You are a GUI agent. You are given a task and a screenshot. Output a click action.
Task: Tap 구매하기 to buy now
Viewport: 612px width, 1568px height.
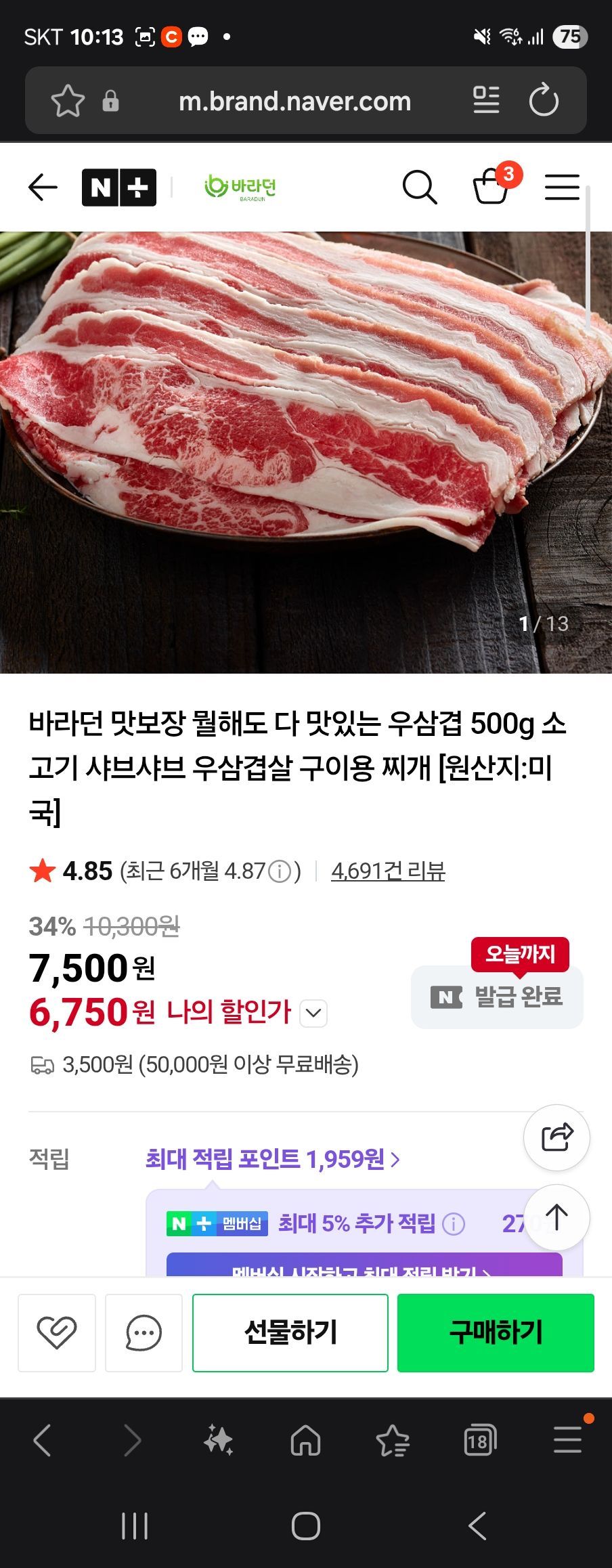[x=496, y=1333]
